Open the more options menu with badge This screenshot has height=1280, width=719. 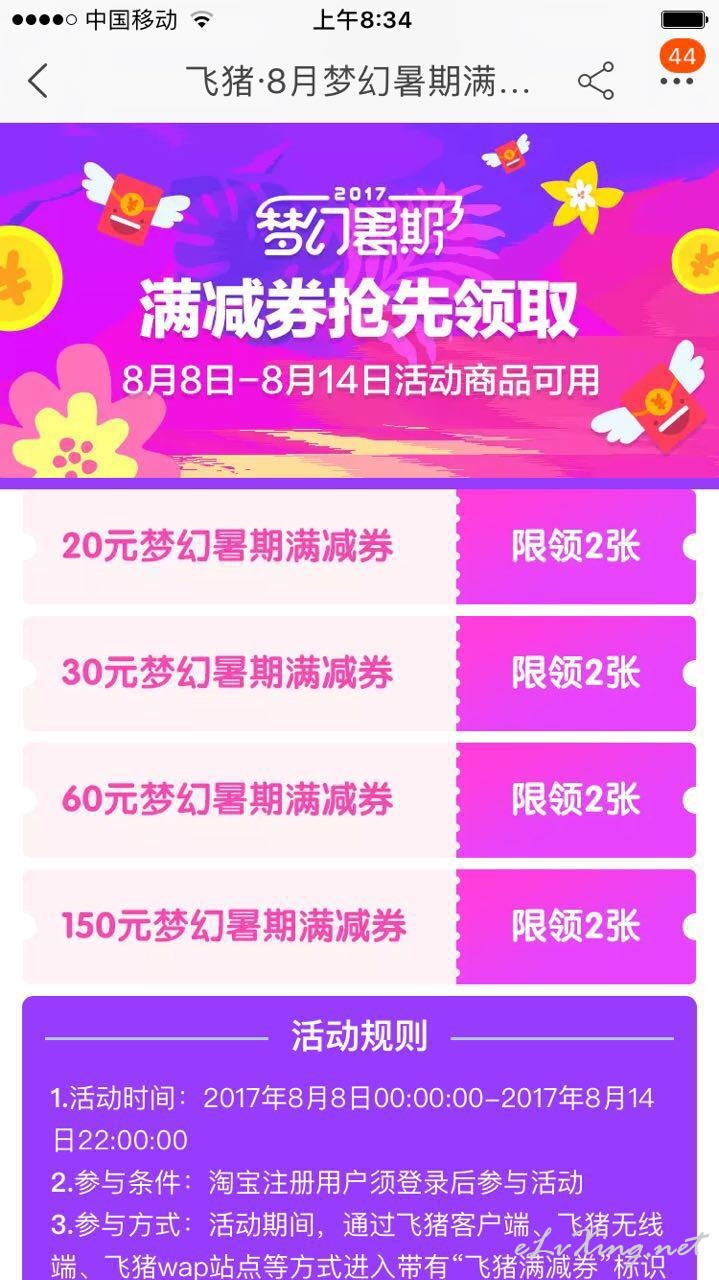tap(678, 72)
